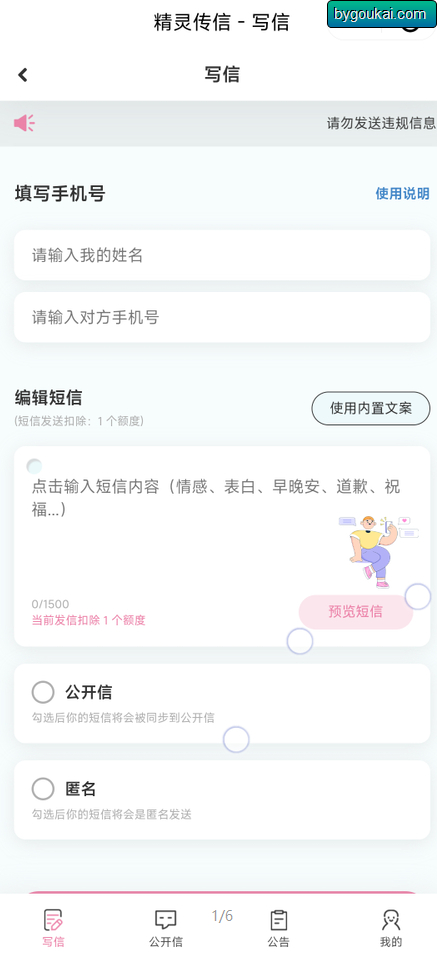Focus the 请输入对方手机号 field

click(222, 317)
